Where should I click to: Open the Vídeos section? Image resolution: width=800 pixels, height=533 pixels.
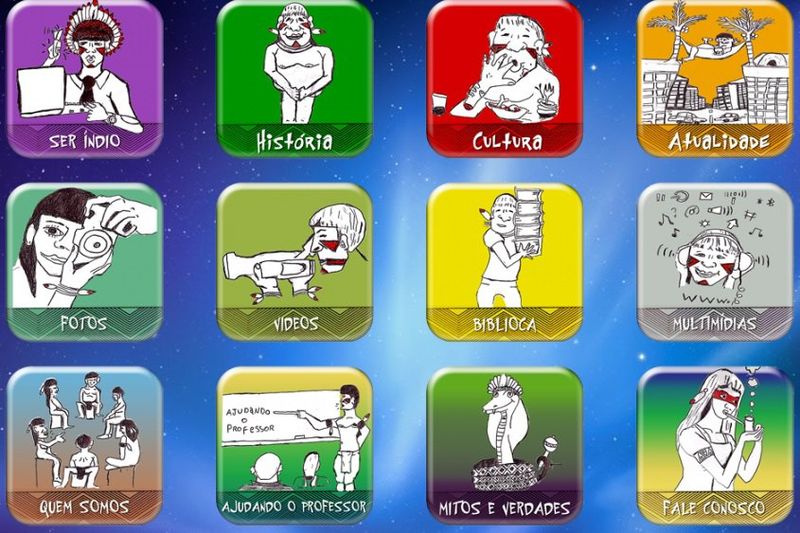point(294,262)
